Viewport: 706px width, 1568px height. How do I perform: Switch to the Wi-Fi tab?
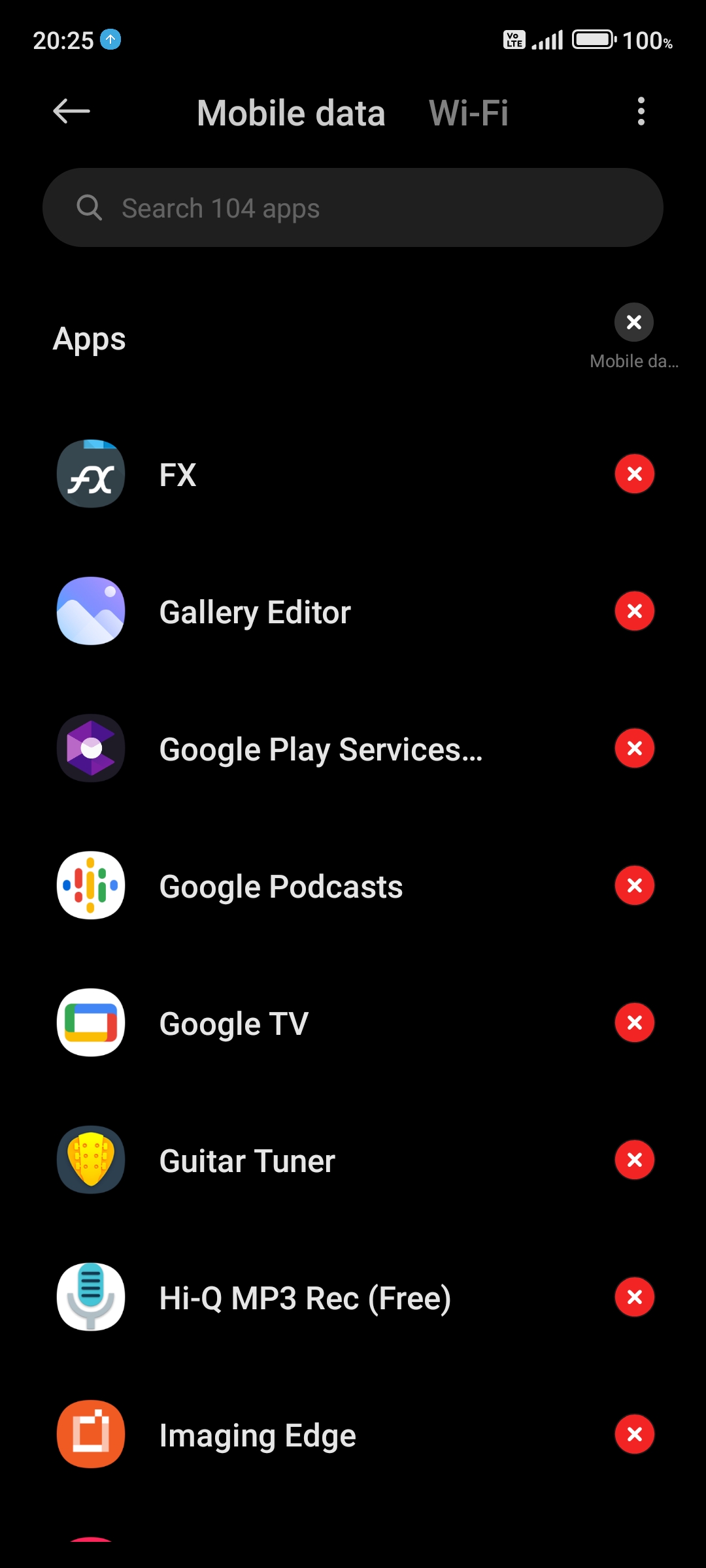click(x=469, y=113)
